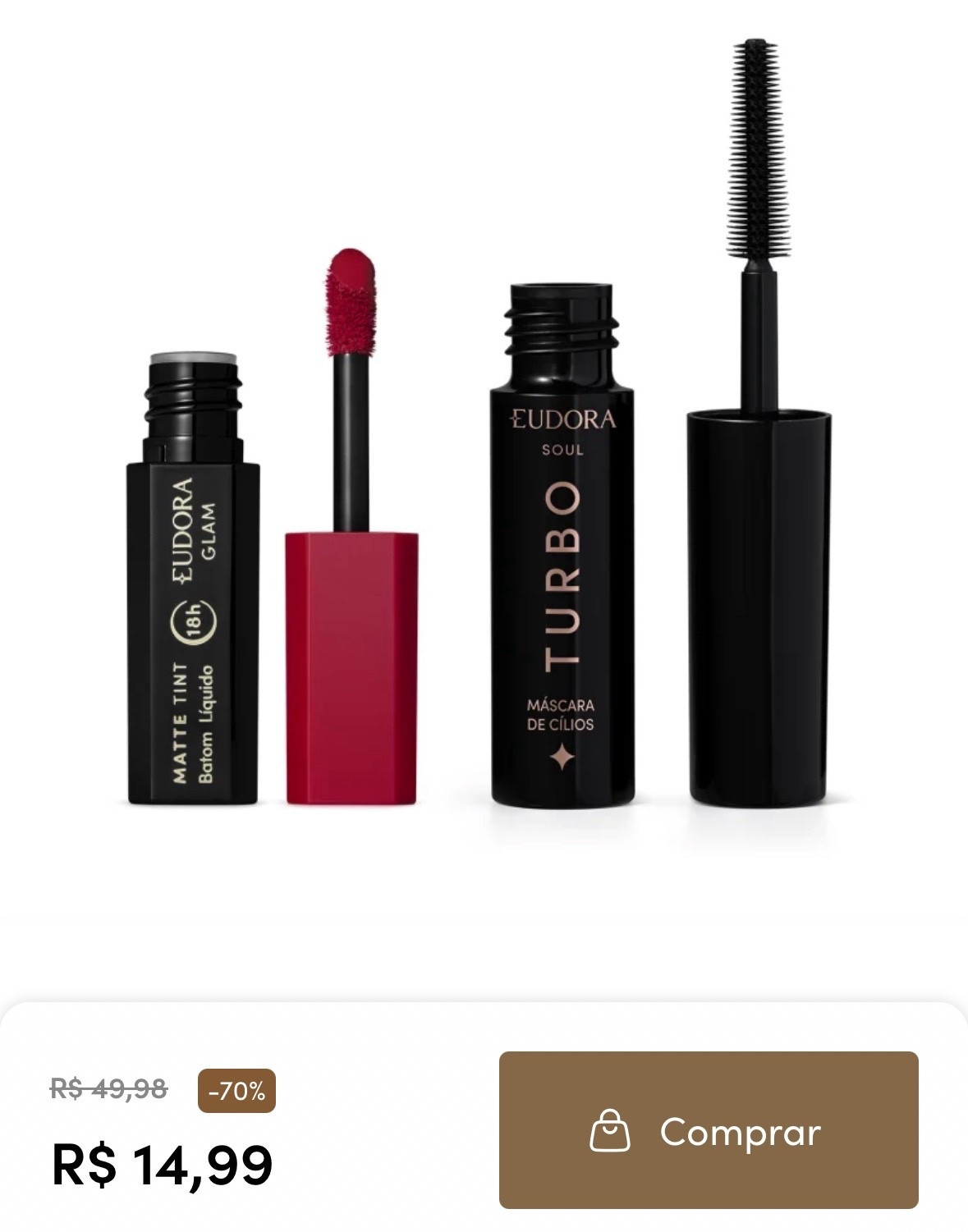Tap the brown discount percentage chip

pos(236,1092)
